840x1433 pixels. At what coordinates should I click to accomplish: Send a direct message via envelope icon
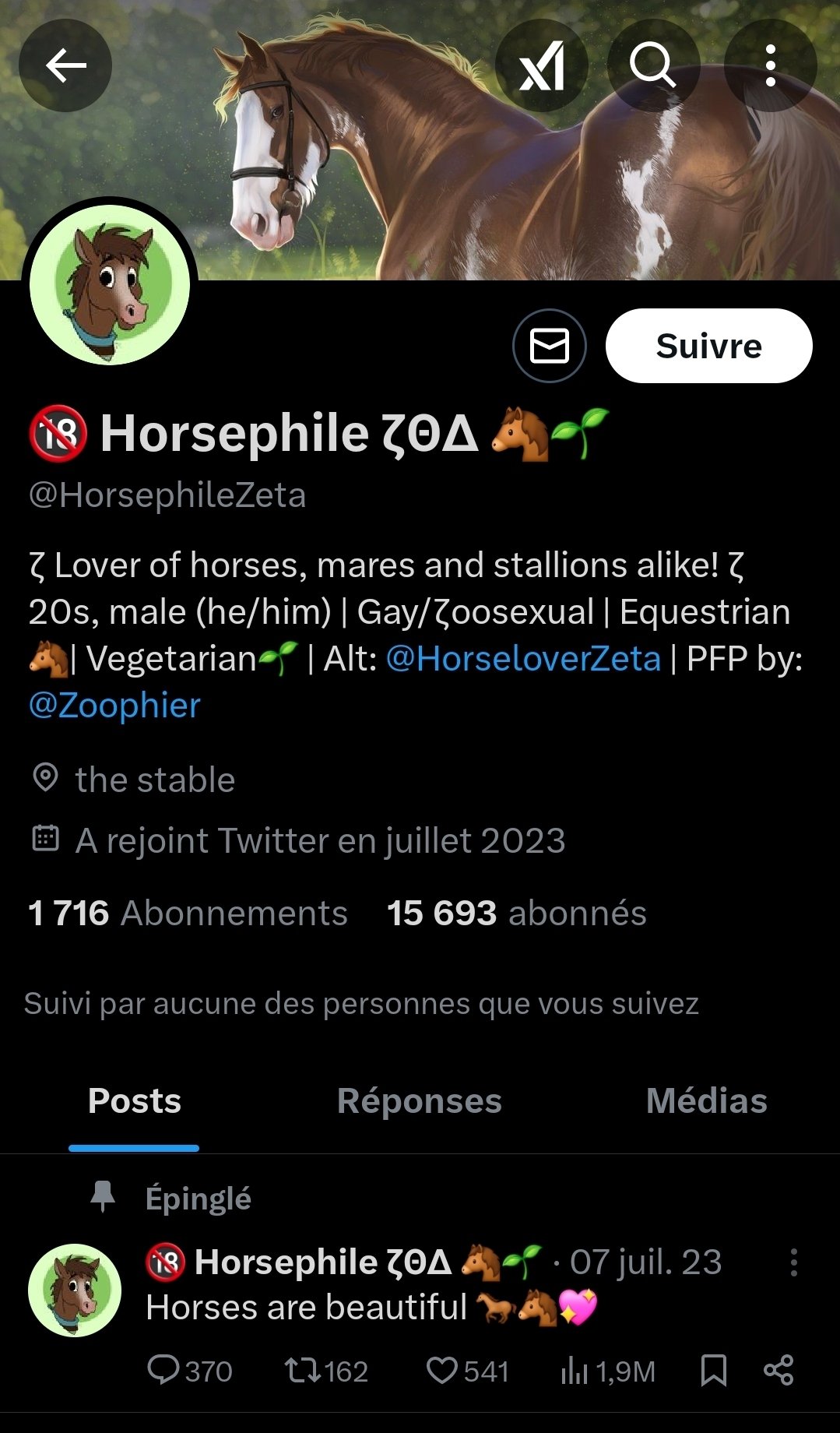(550, 346)
